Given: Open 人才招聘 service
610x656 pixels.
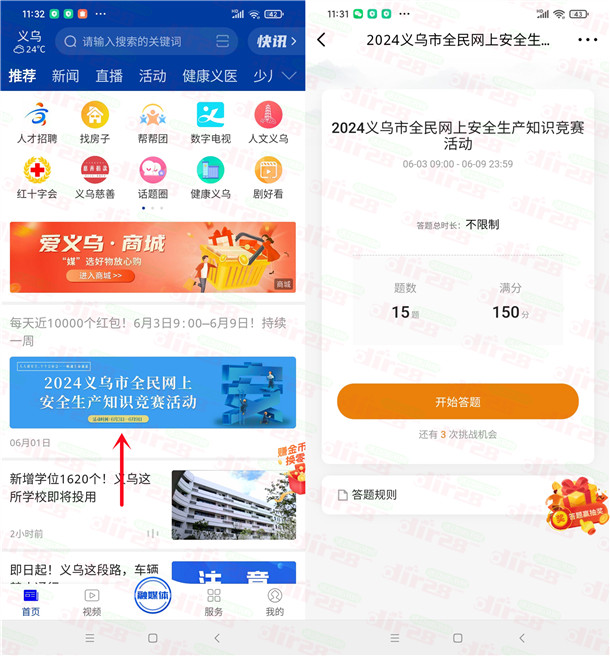Looking at the screenshot, I should pos(37,123).
